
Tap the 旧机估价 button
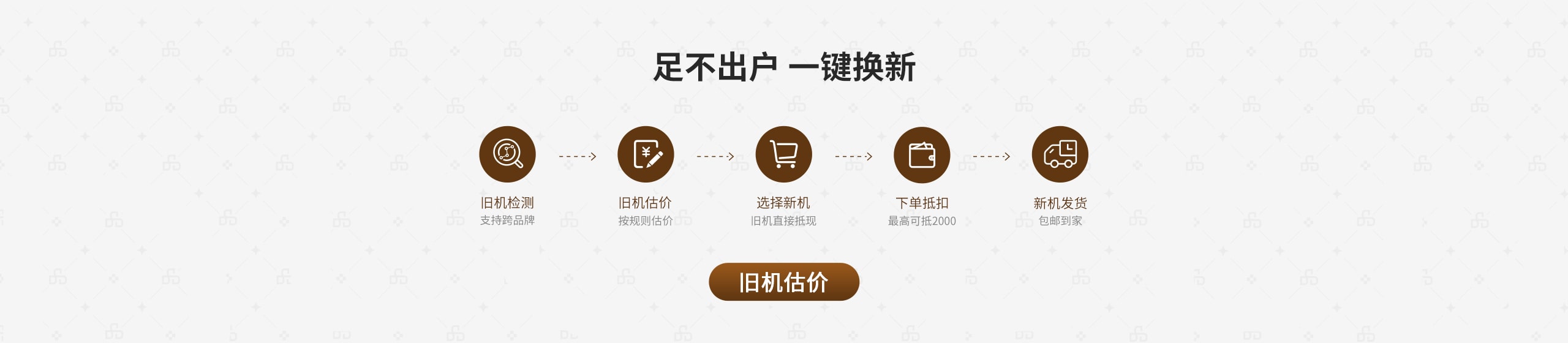pos(783,282)
